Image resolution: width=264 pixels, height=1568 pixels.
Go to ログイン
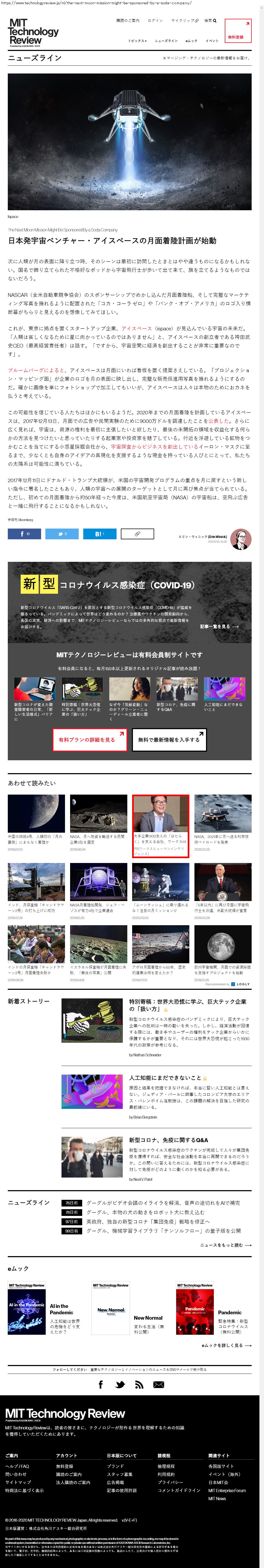[155, 21]
